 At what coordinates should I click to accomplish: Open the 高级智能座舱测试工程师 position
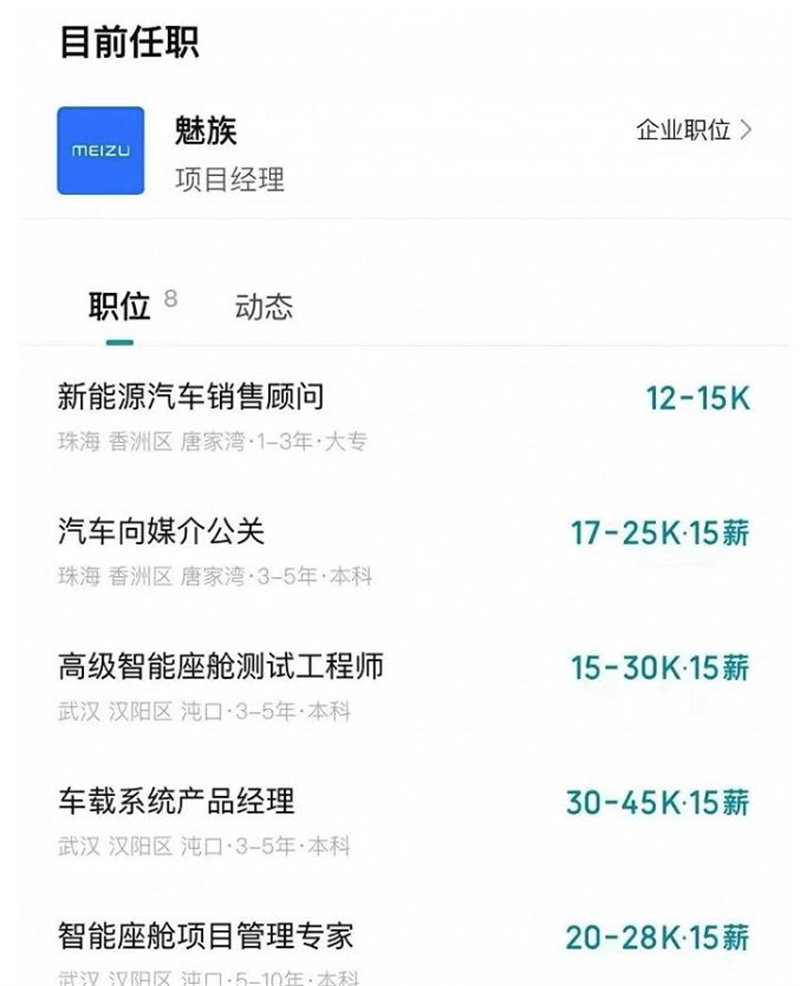coord(221,667)
